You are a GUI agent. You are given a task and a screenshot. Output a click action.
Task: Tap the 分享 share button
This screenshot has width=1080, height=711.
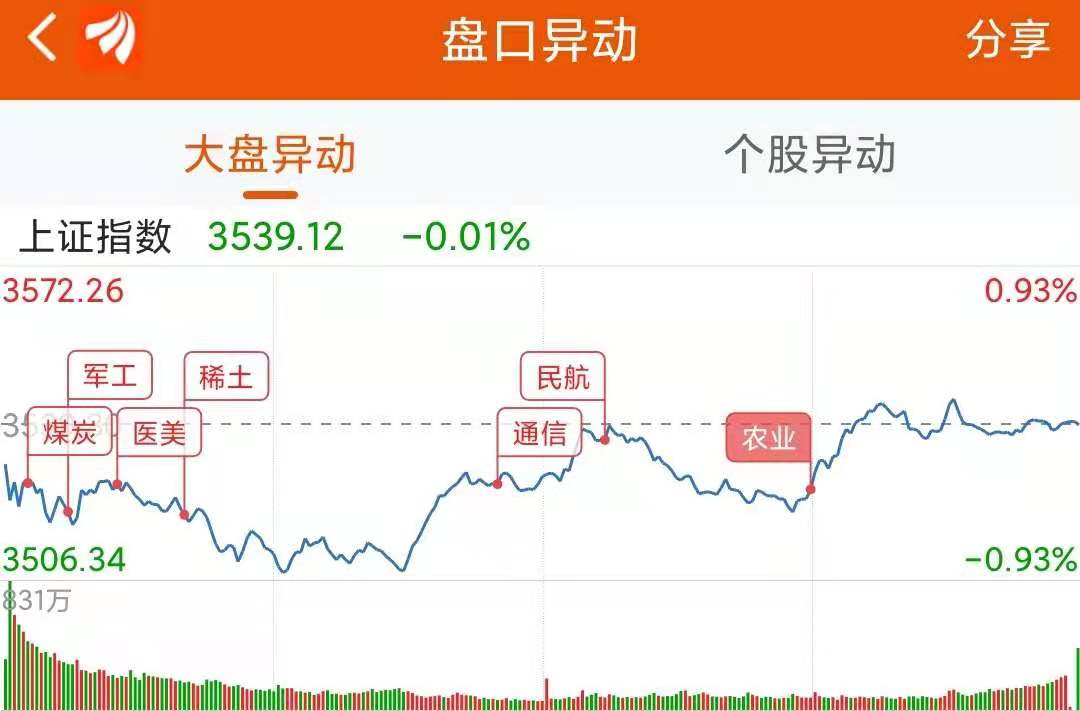point(1007,40)
